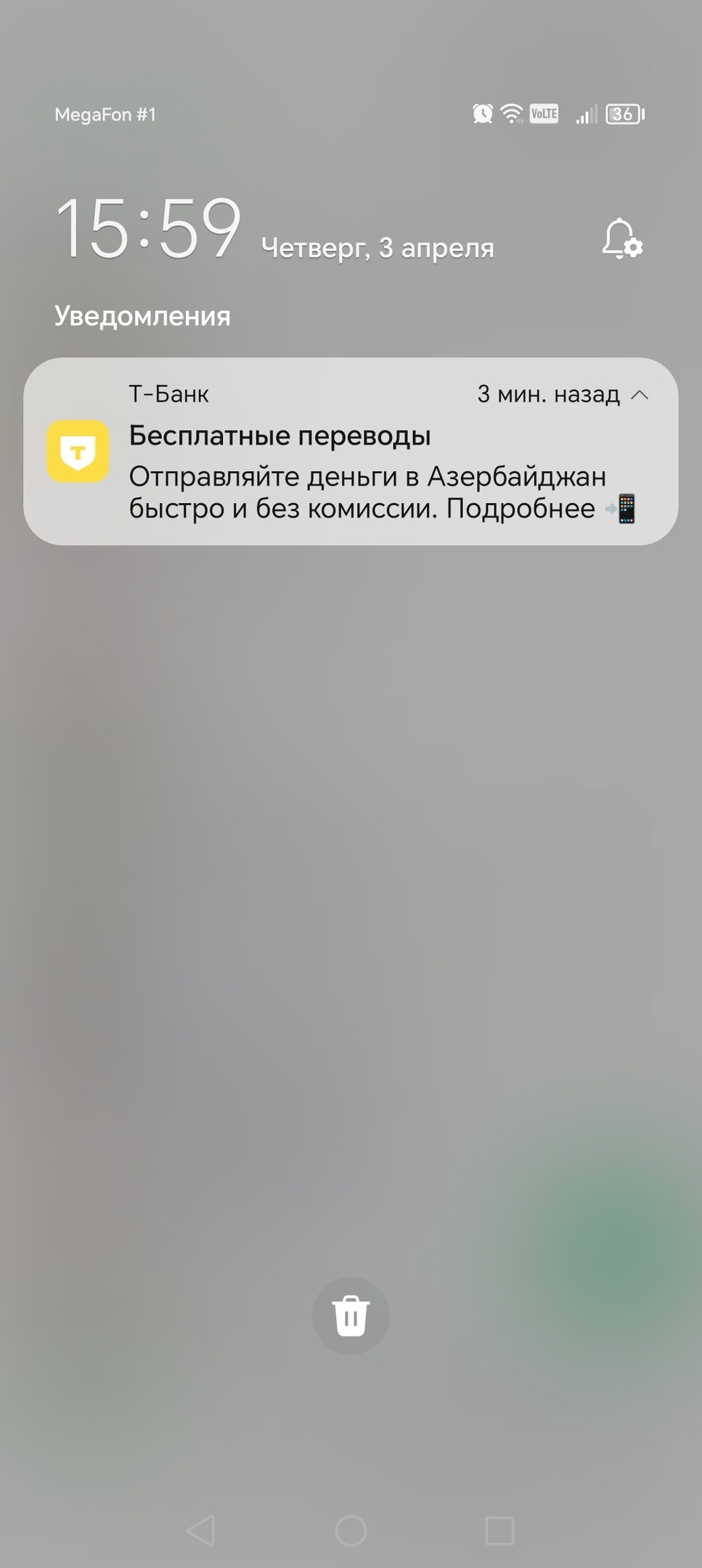Collapse the Т-Банк notification chevron
This screenshot has height=1568, width=702.
[640, 395]
